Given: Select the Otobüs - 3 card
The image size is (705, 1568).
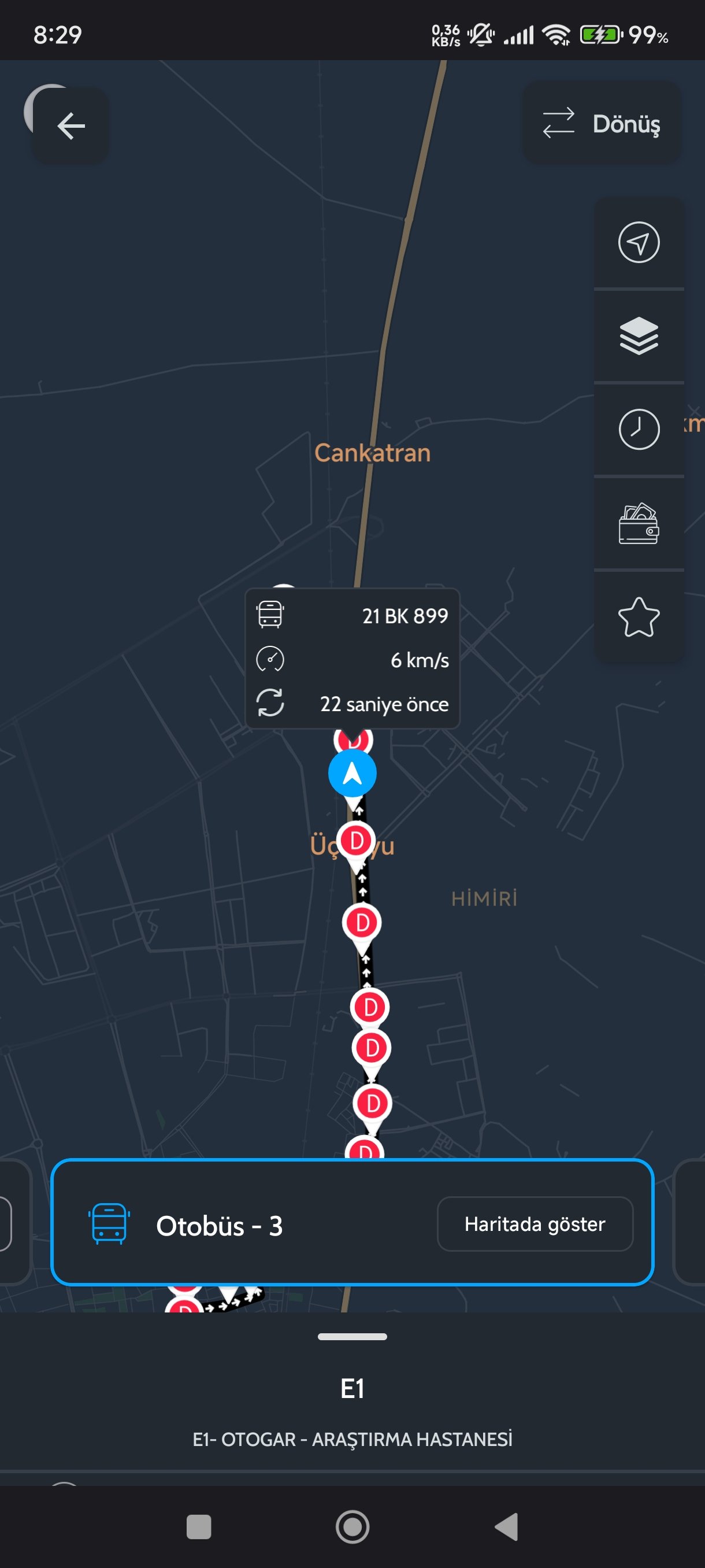Looking at the screenshot, I should click(x=243, y=1225).
